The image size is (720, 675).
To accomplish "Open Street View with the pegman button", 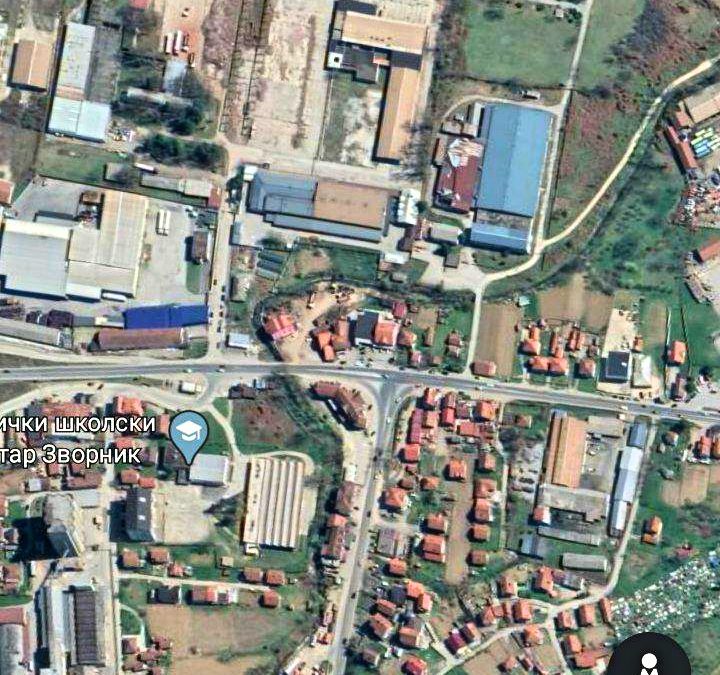I will click(x=650, y=660).
